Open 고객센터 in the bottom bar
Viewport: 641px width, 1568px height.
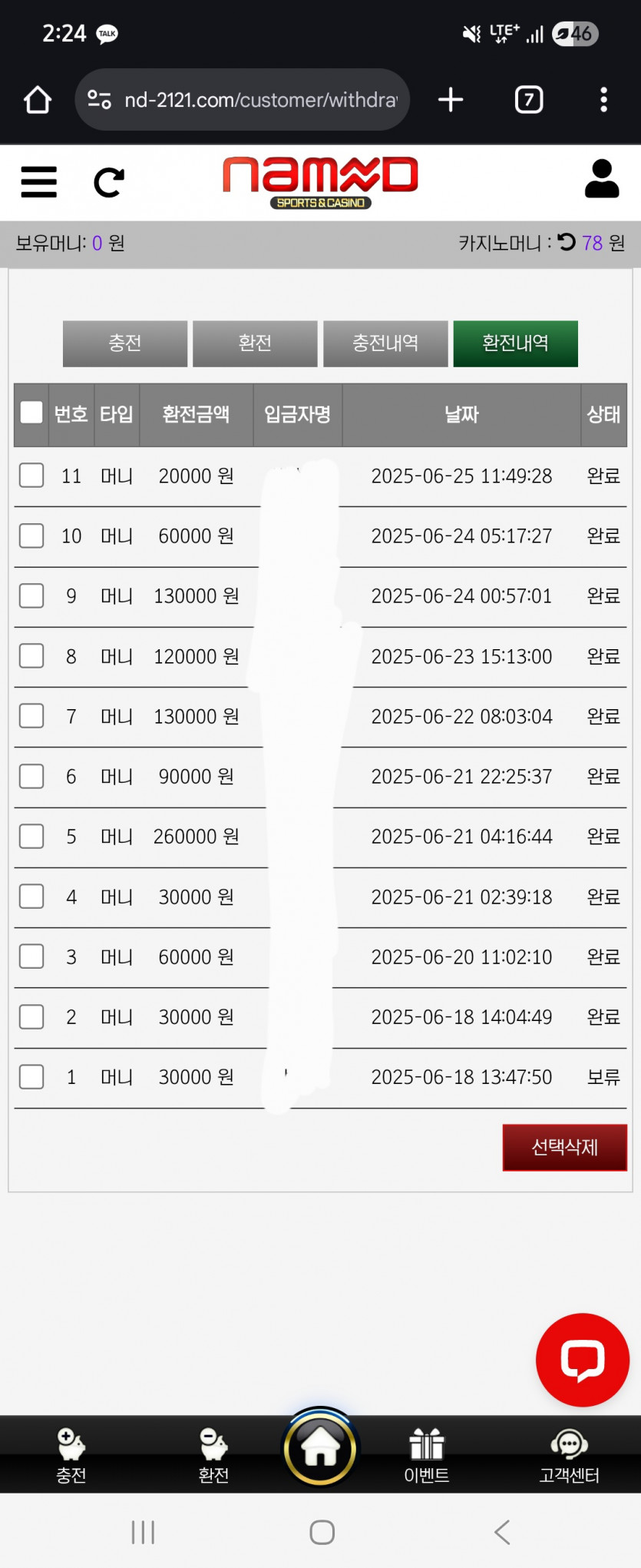coord(569,1456)
